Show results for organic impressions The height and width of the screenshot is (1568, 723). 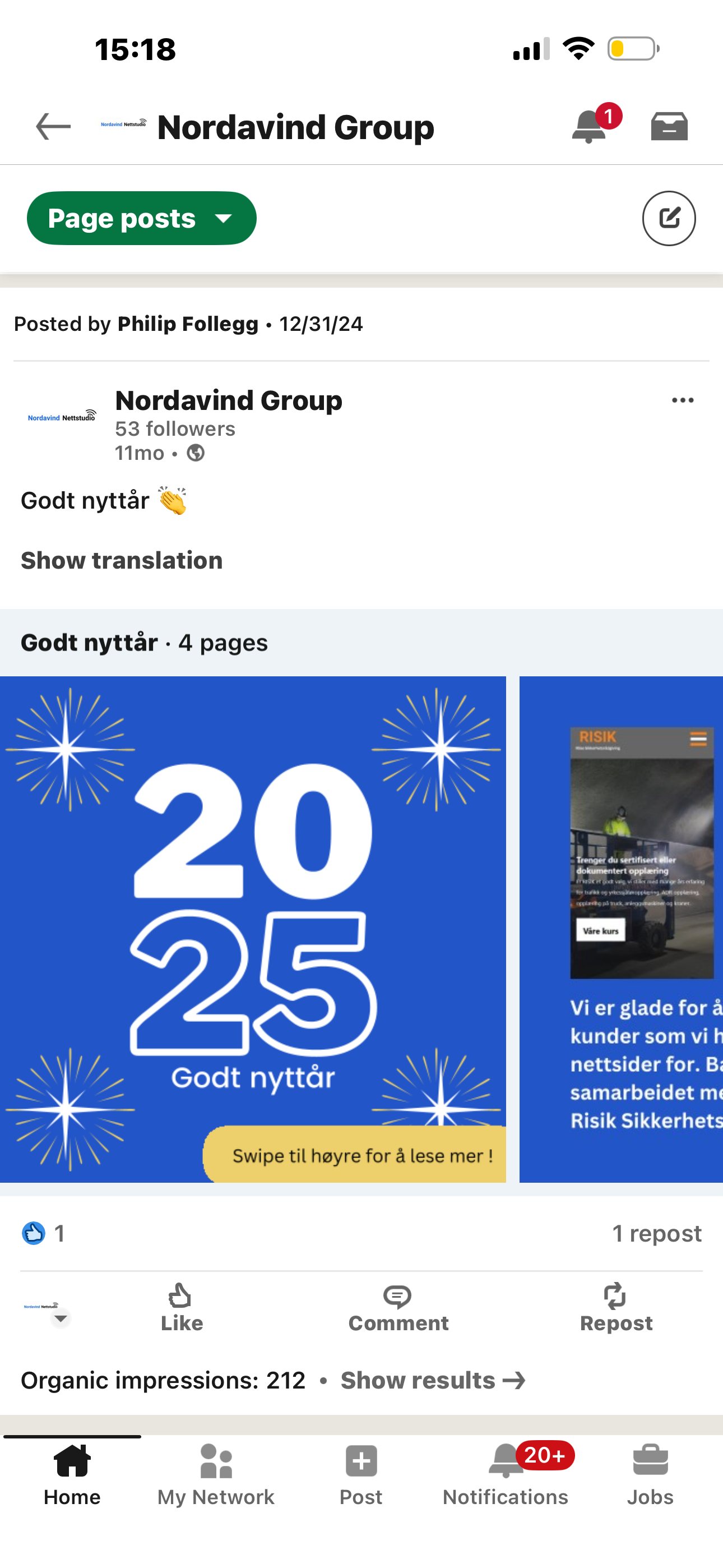point(433,1381)
